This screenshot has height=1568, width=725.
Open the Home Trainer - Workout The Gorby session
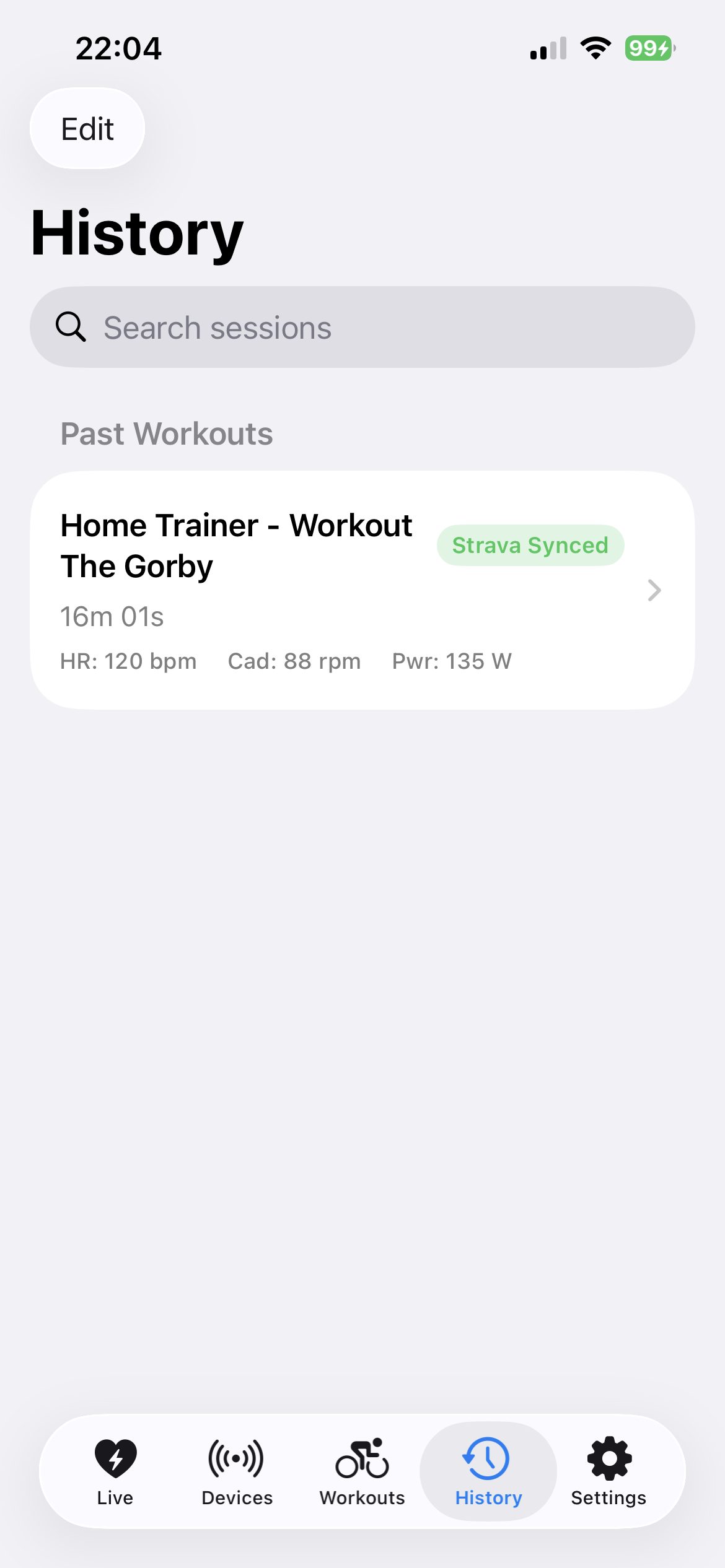point(362,590)
